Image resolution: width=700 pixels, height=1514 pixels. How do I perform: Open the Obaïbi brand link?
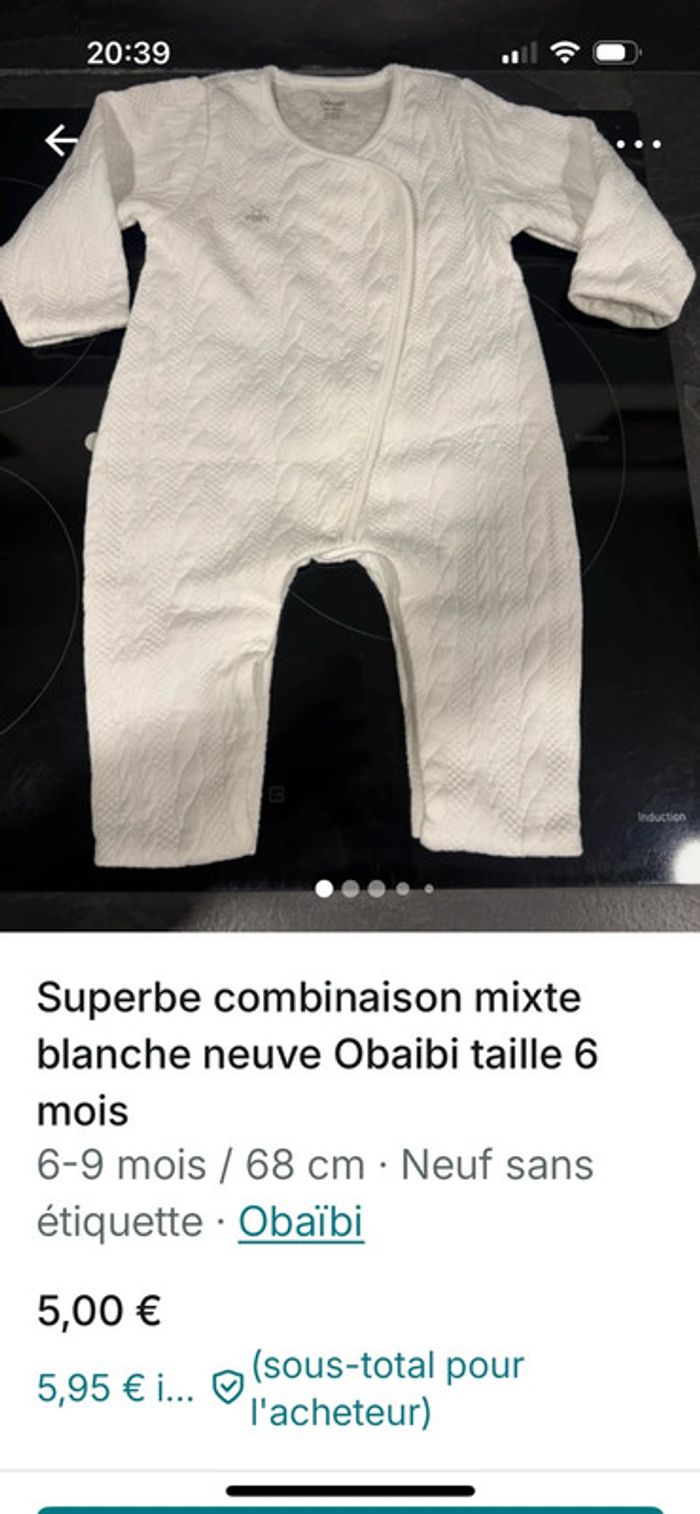click(x=300, y=1222)
